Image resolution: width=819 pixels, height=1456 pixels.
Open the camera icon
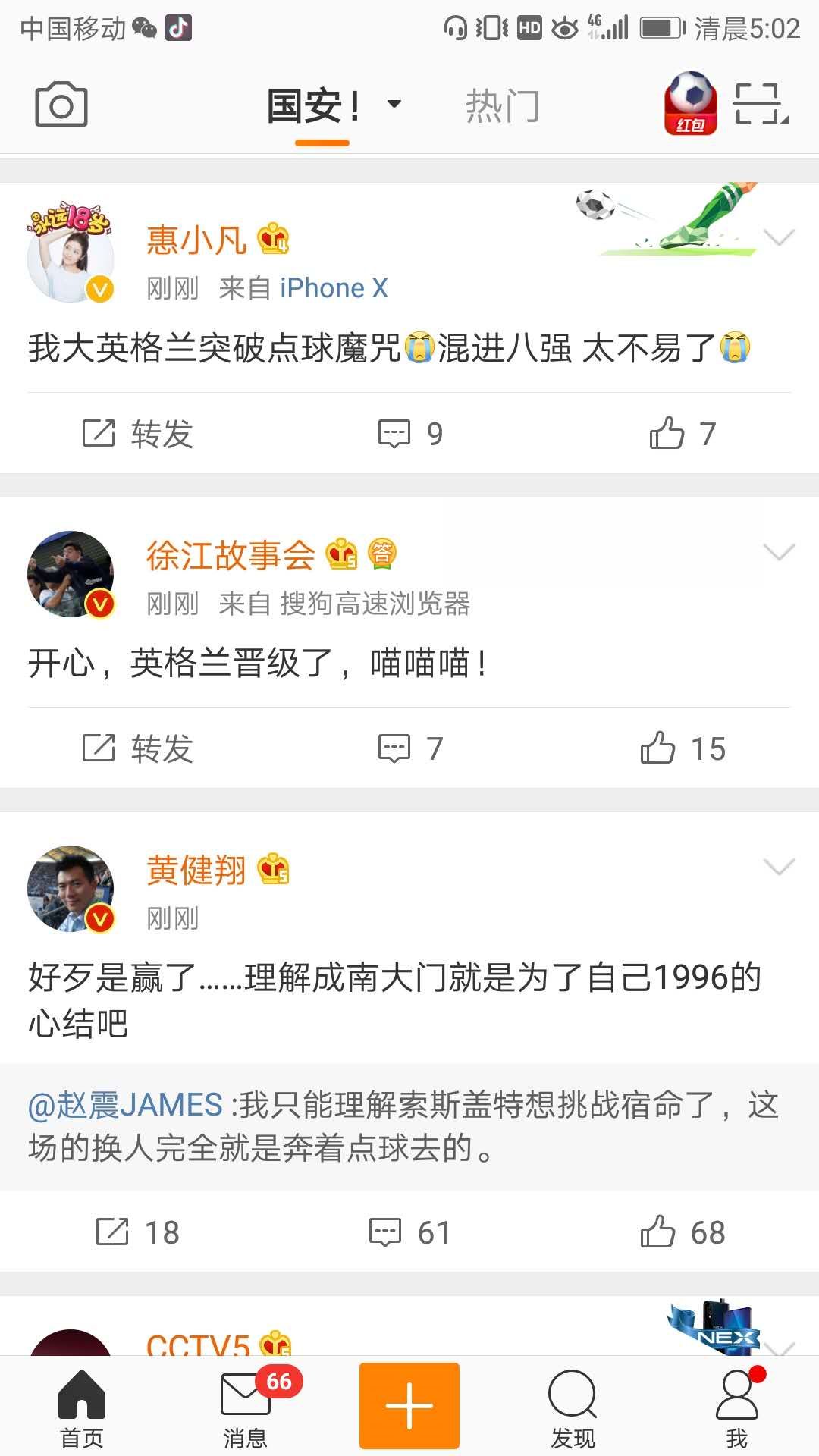pos(61,105)
